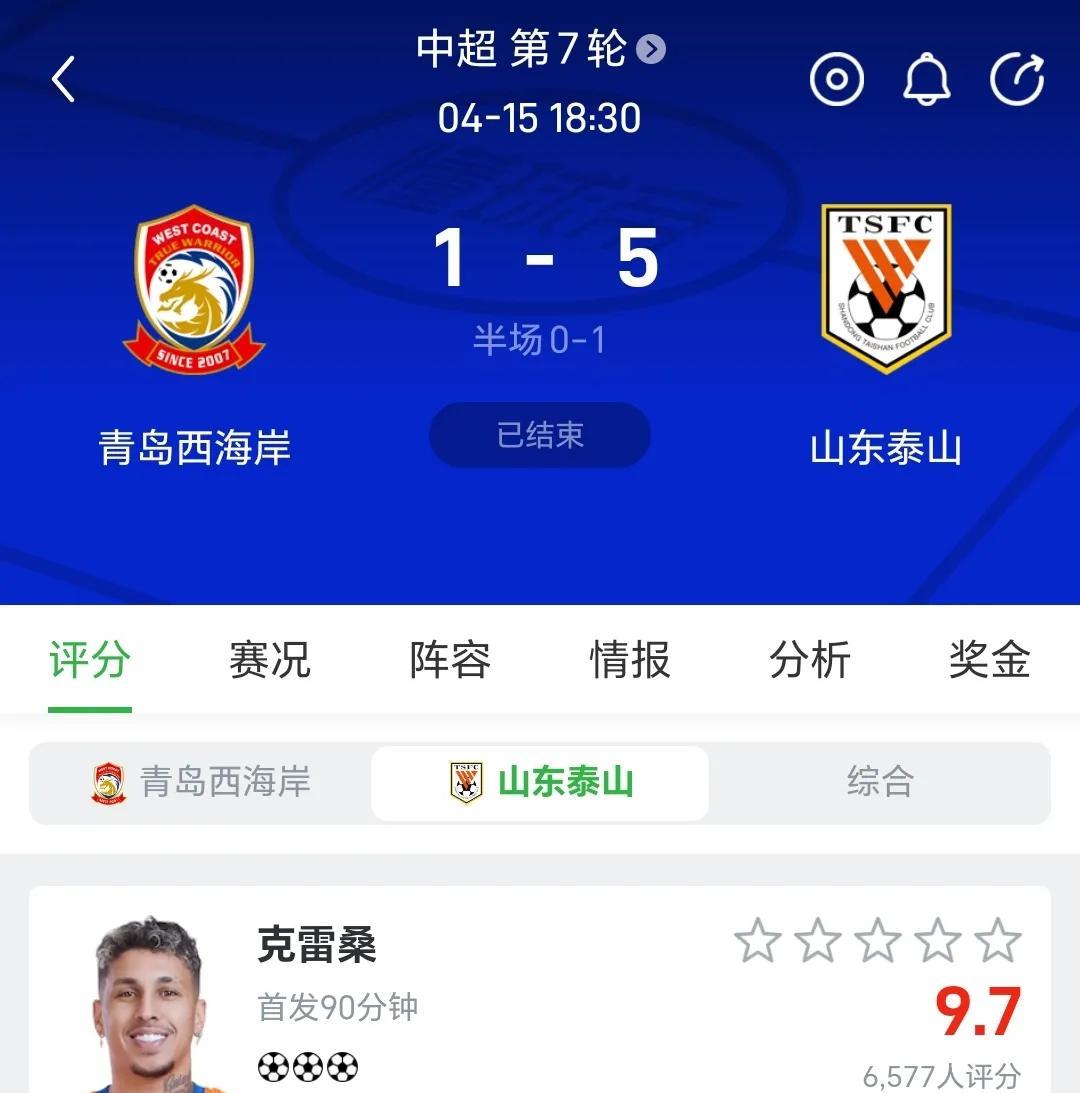This screenshot has height=1093, width=1080.
Task: Share this match
Action: click(x=1017, y=79)
